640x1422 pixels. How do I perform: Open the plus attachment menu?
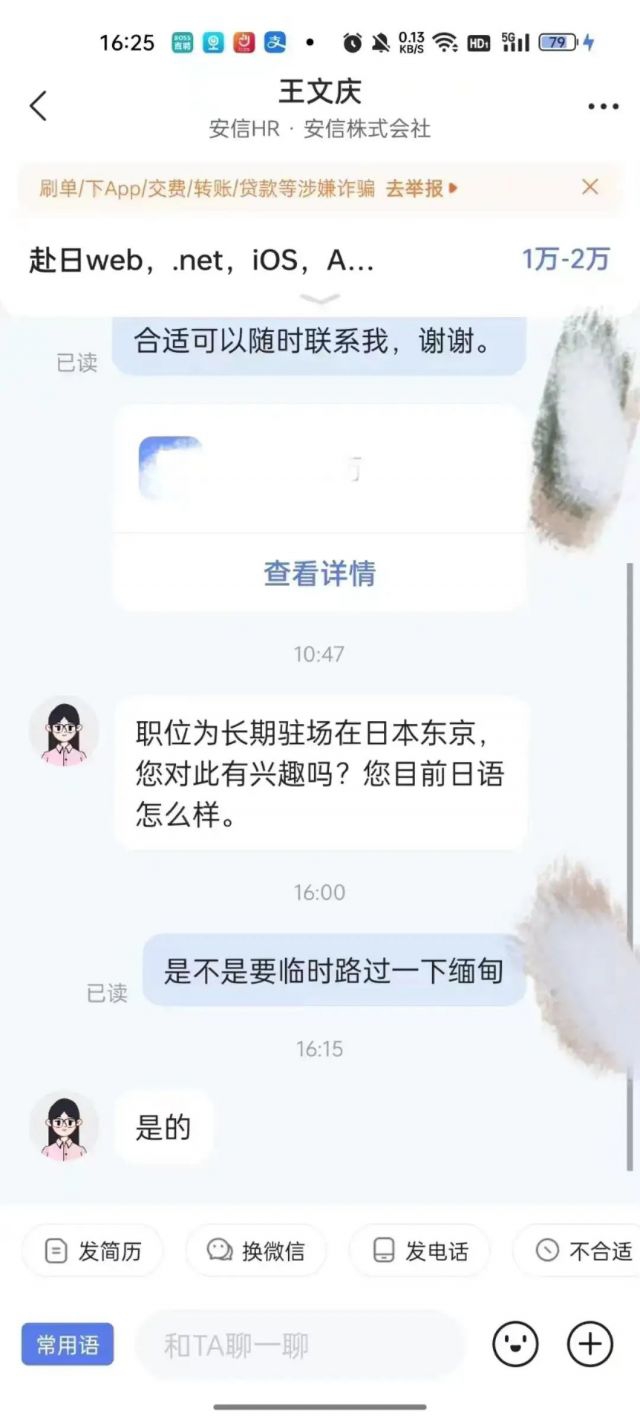[590, 1344]
